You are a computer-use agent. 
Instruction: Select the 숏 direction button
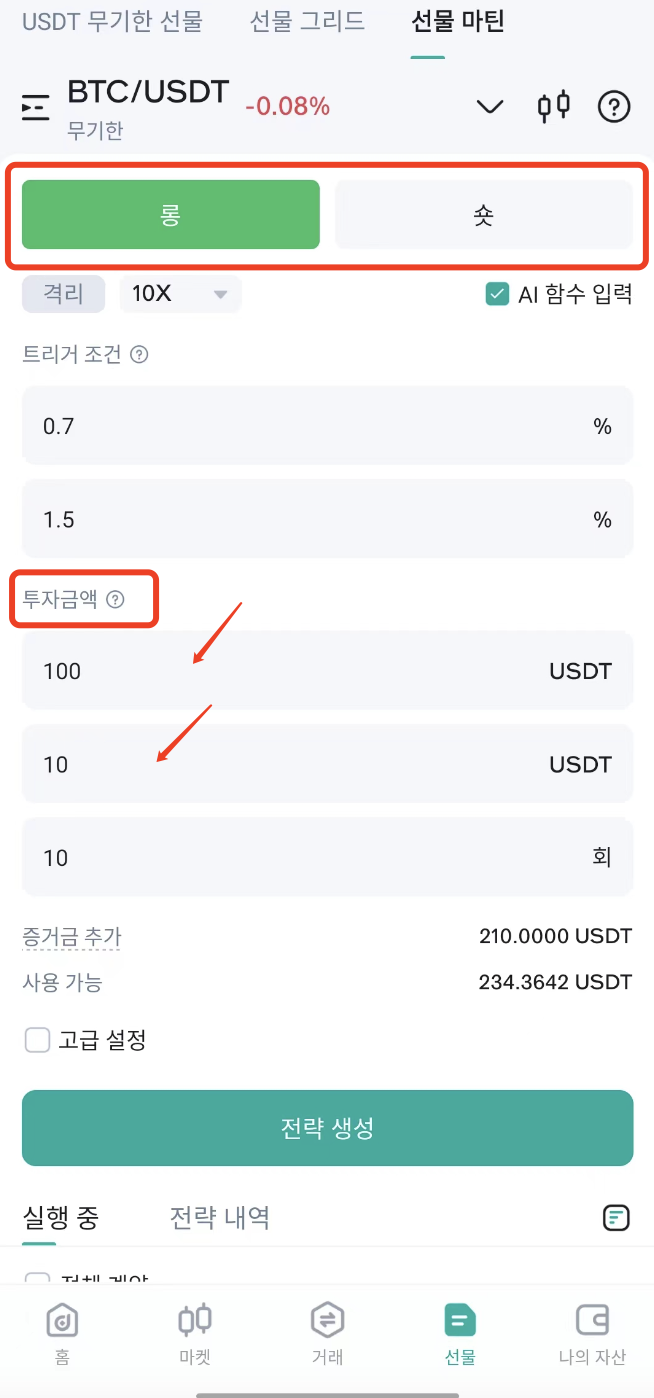coord(484,214)
